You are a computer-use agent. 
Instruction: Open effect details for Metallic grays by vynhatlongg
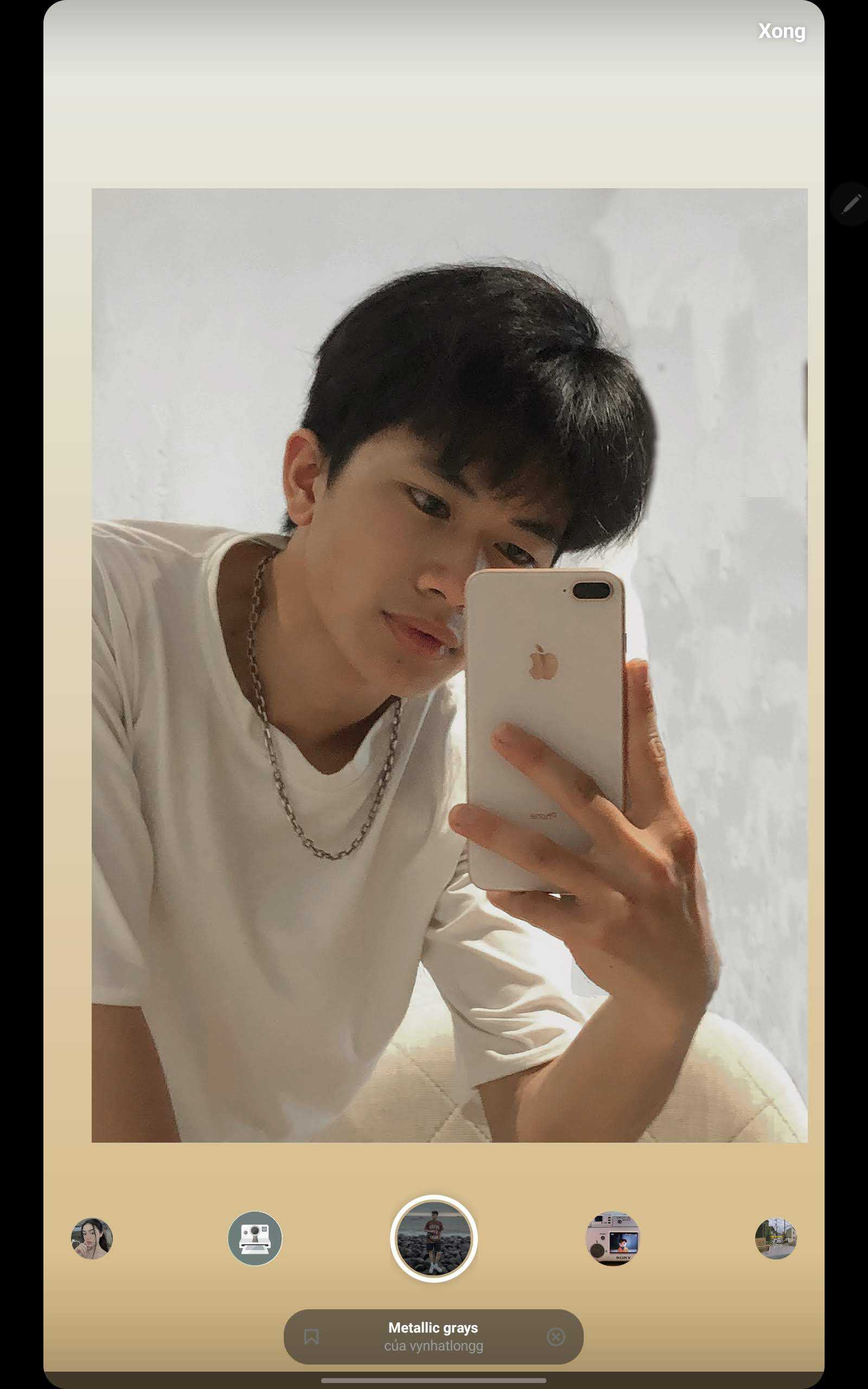tap(433, 1336)
